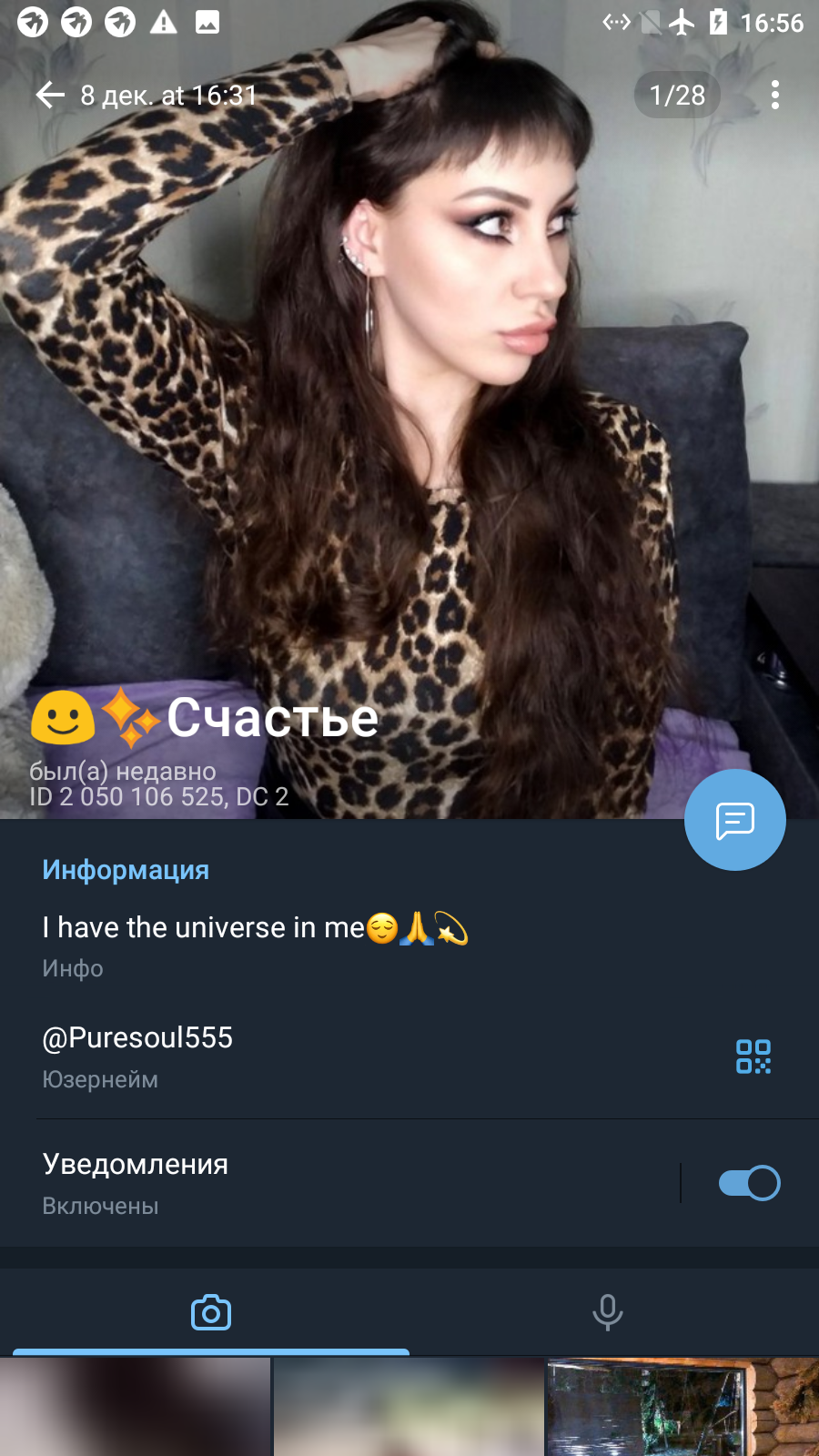Go back using the arrow icon

pos(50,95)
